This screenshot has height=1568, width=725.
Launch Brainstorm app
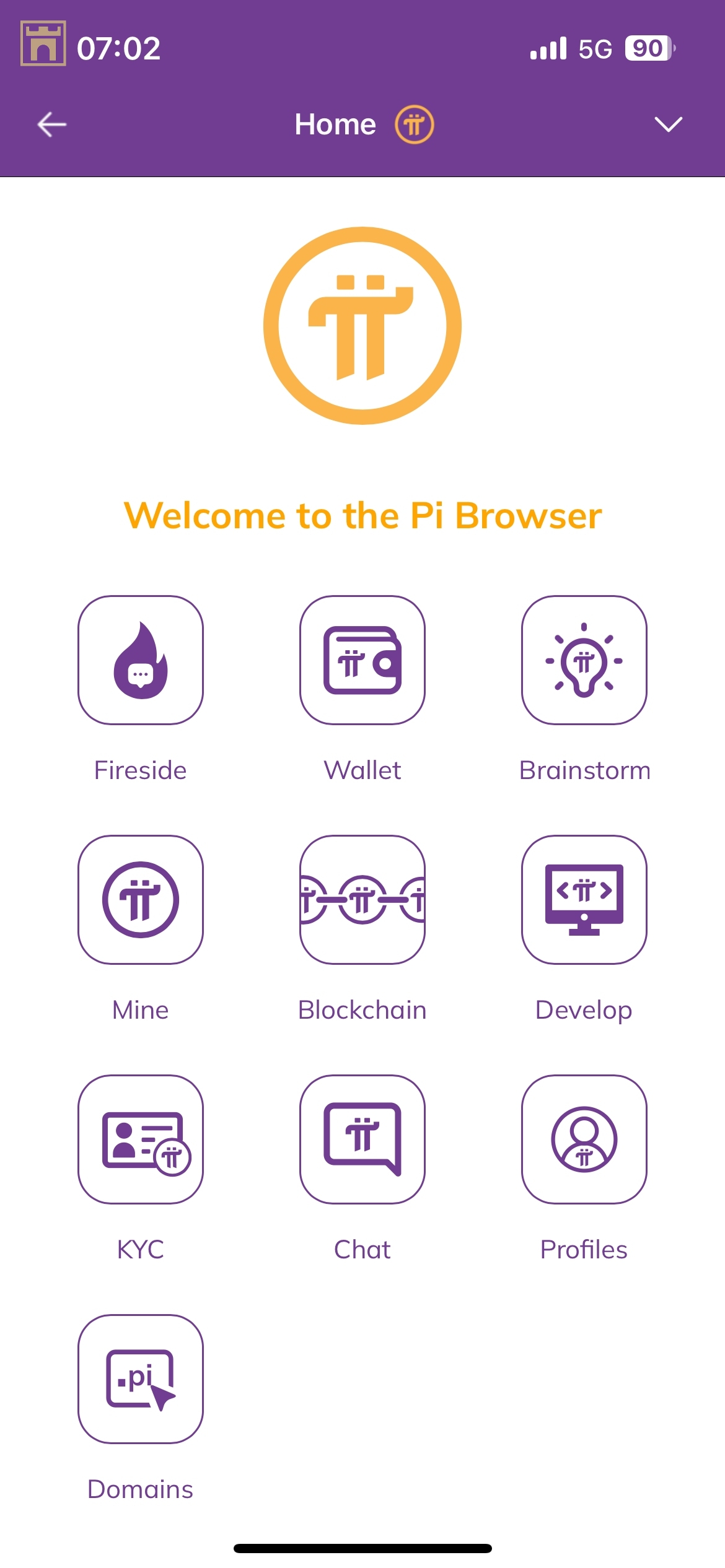pos(584,660)
